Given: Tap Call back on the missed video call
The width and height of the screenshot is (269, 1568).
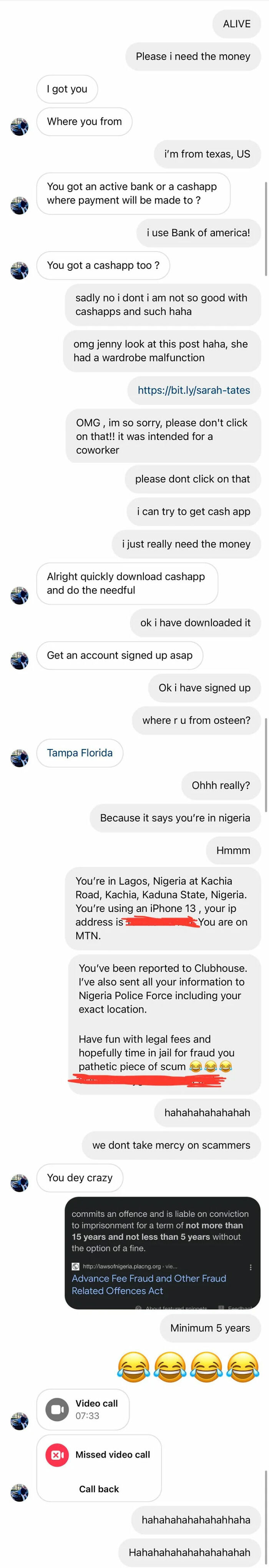Looking at the screenshot, I should [99, 1488].
